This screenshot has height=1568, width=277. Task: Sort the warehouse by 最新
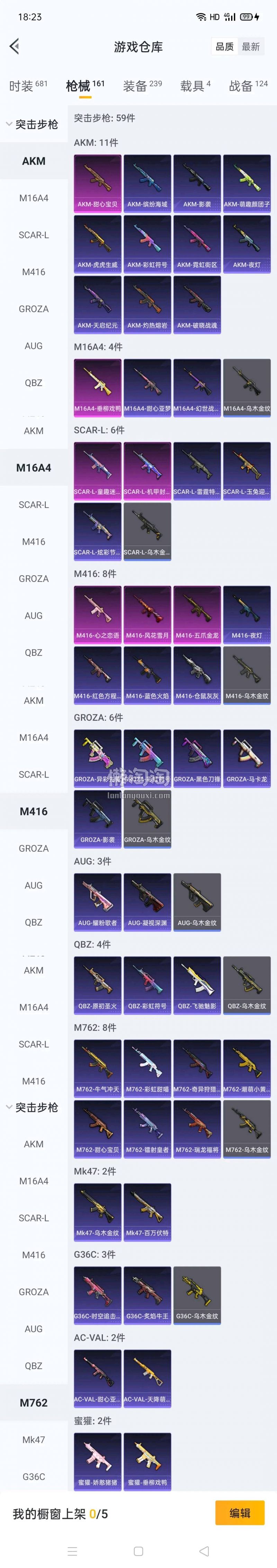click(x=251, y=47)
